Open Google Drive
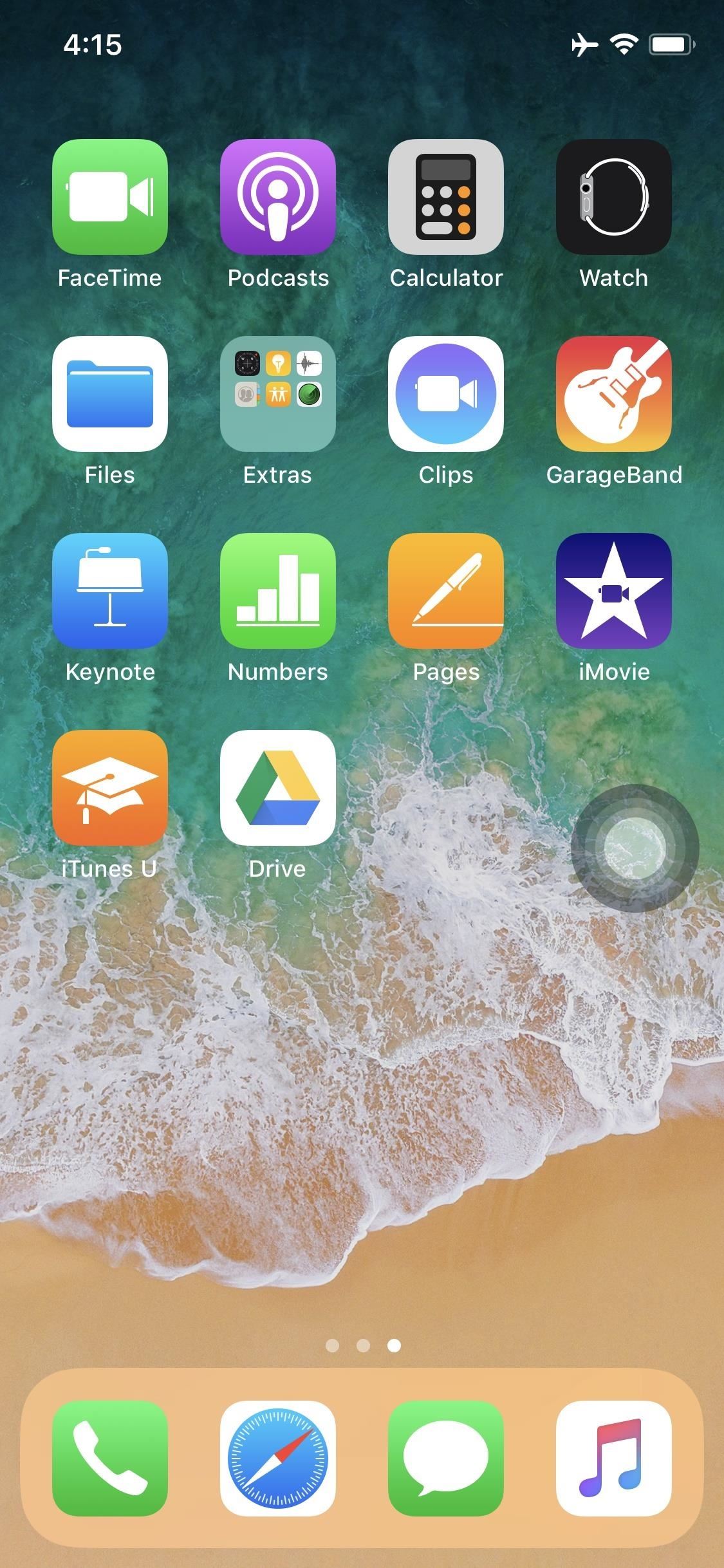This screenshot has height=1568, width=724. click(x=278, y=790)
